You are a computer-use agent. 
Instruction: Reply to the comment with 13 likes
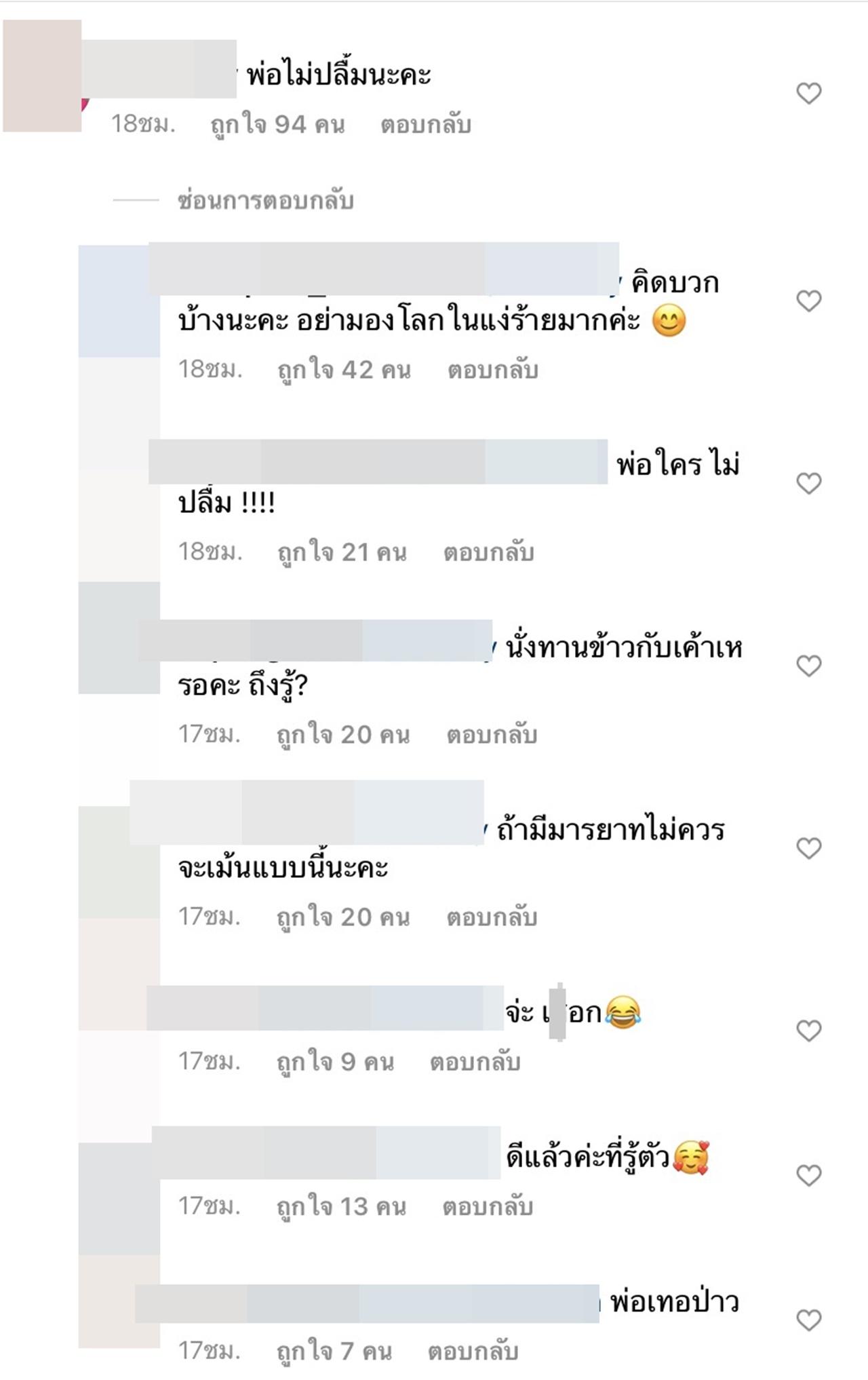click(x=488, y=1206)
